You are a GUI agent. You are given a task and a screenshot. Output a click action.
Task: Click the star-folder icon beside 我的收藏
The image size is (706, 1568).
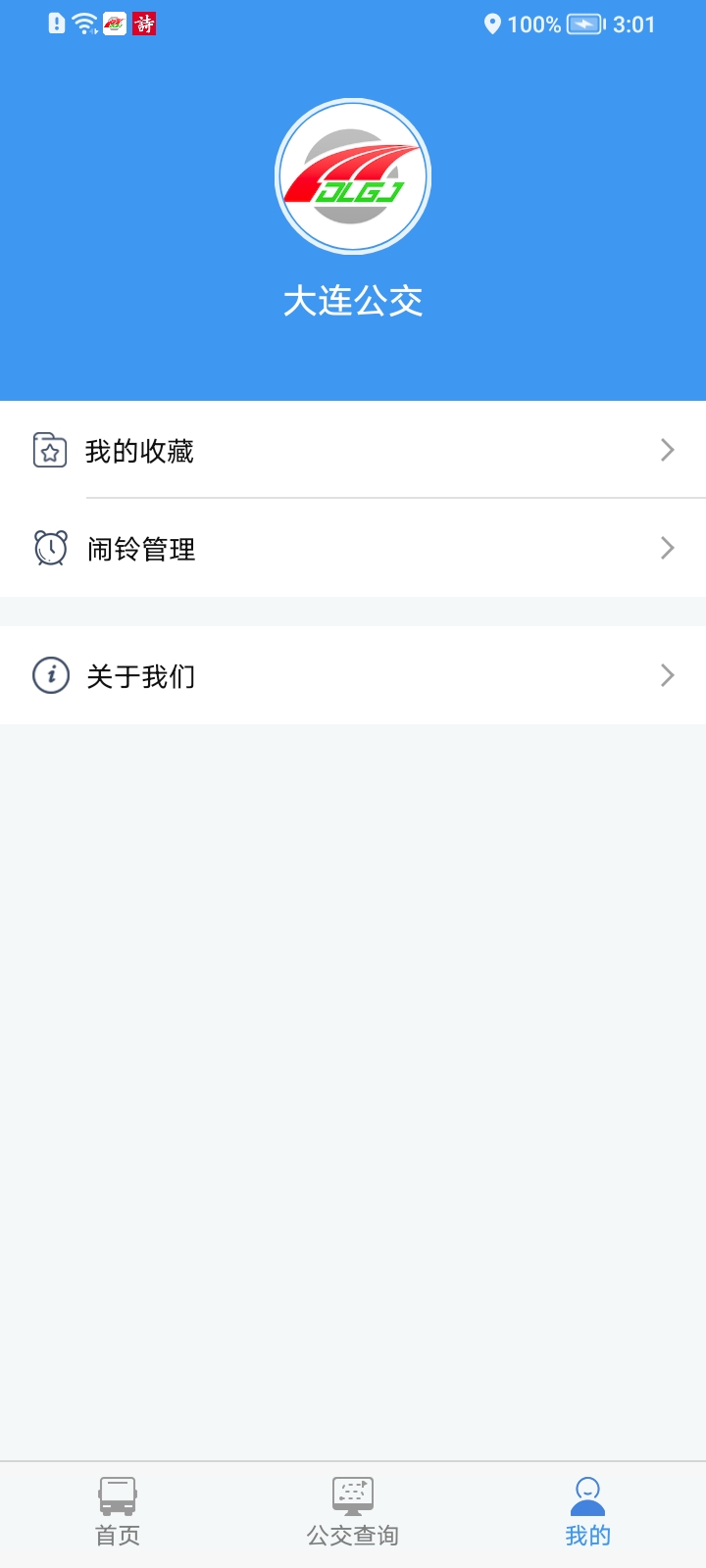tap(51, 450)
